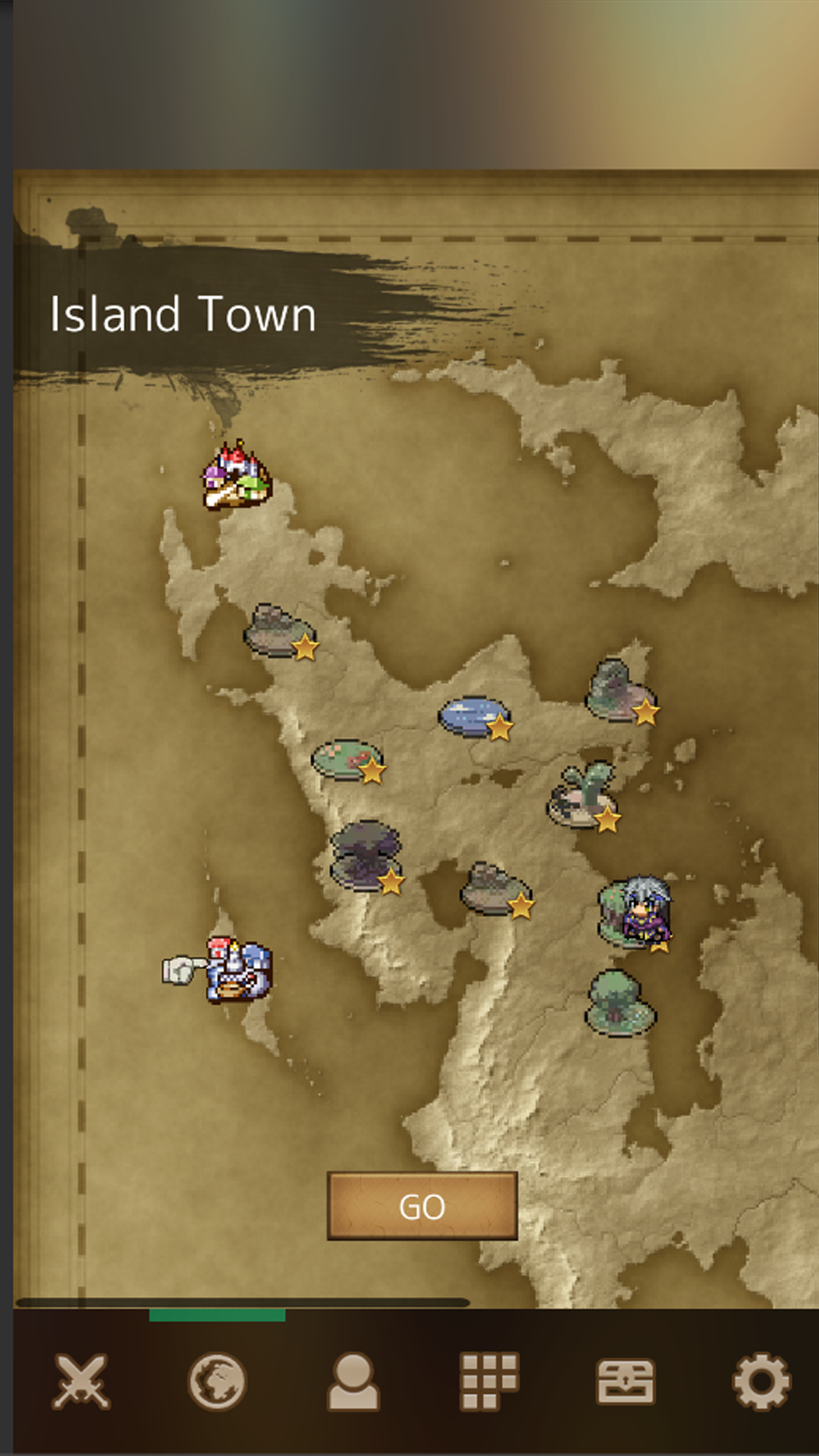The image size is (819, 1456).
Task: Open the grid menu tab
Action: pos(489,1380)
